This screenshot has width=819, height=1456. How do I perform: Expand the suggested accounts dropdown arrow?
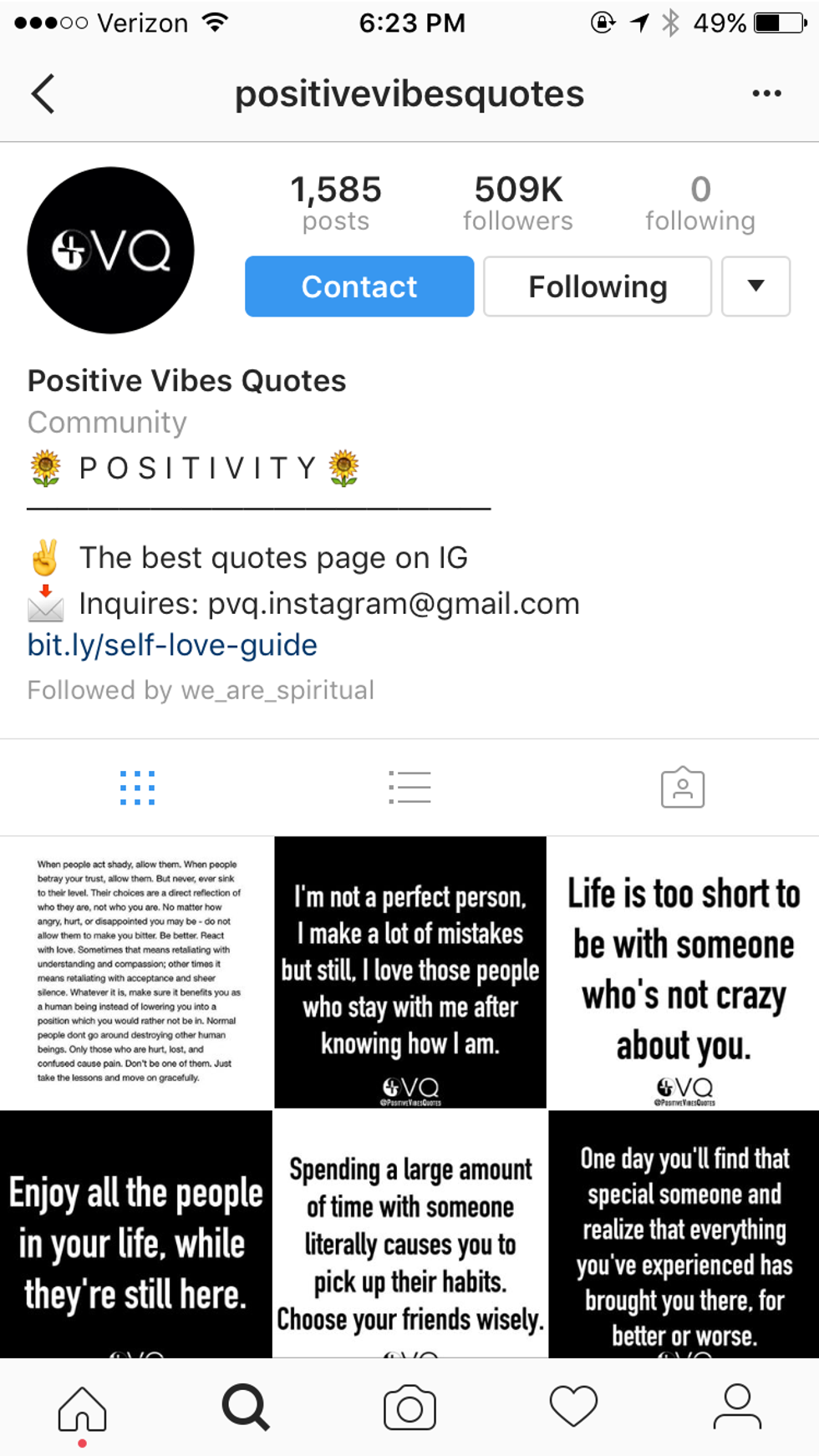coord(755,287)
